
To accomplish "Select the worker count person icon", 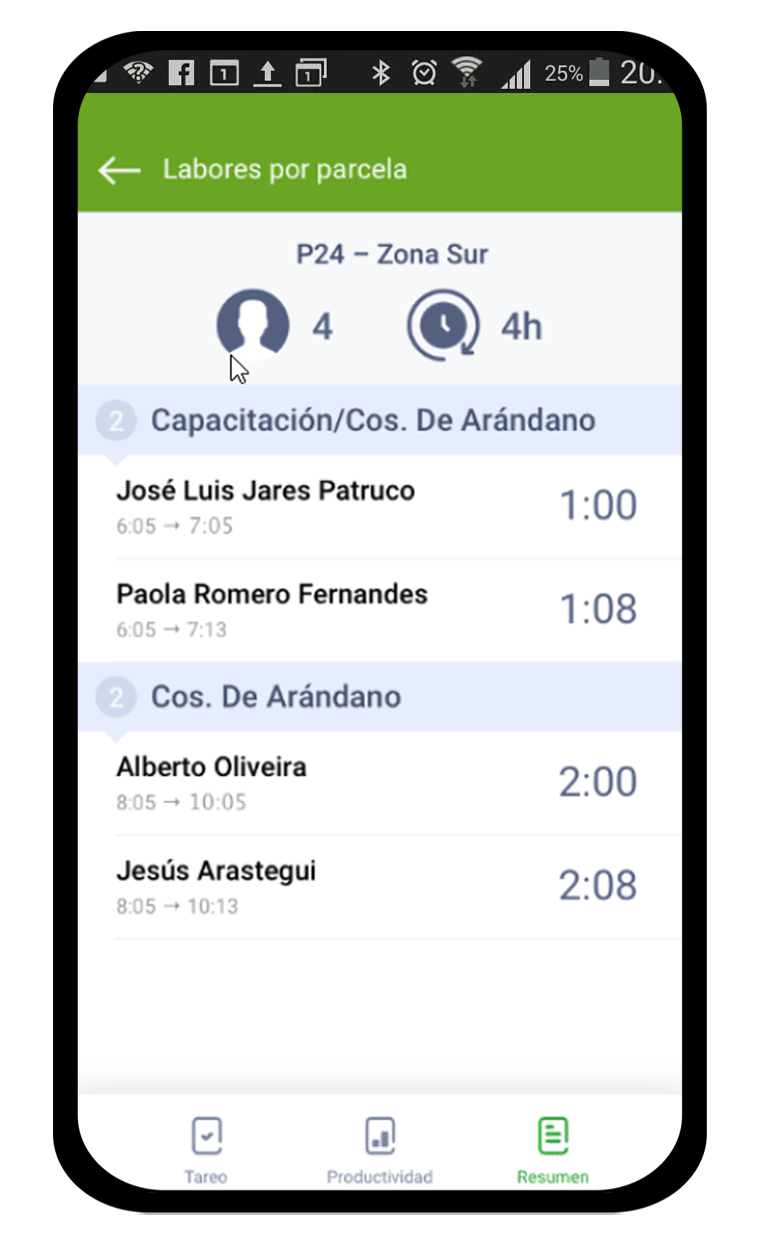I will click(x=252, y=323).
